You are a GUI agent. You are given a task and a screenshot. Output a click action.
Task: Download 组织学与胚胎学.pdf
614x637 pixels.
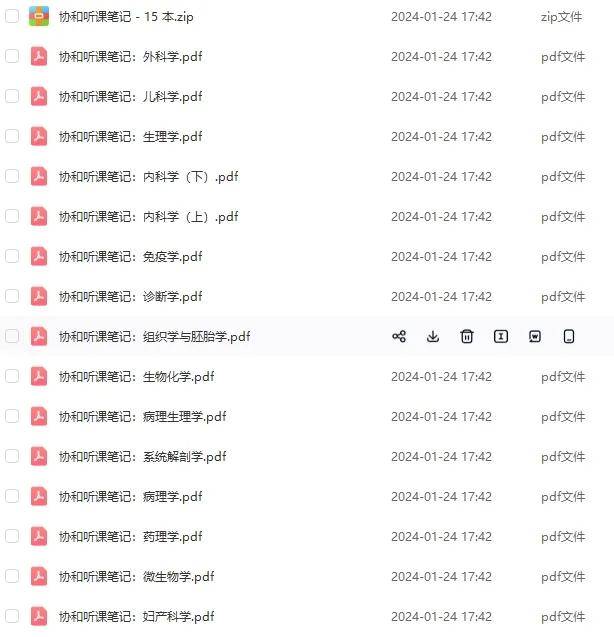click(433, 337)
